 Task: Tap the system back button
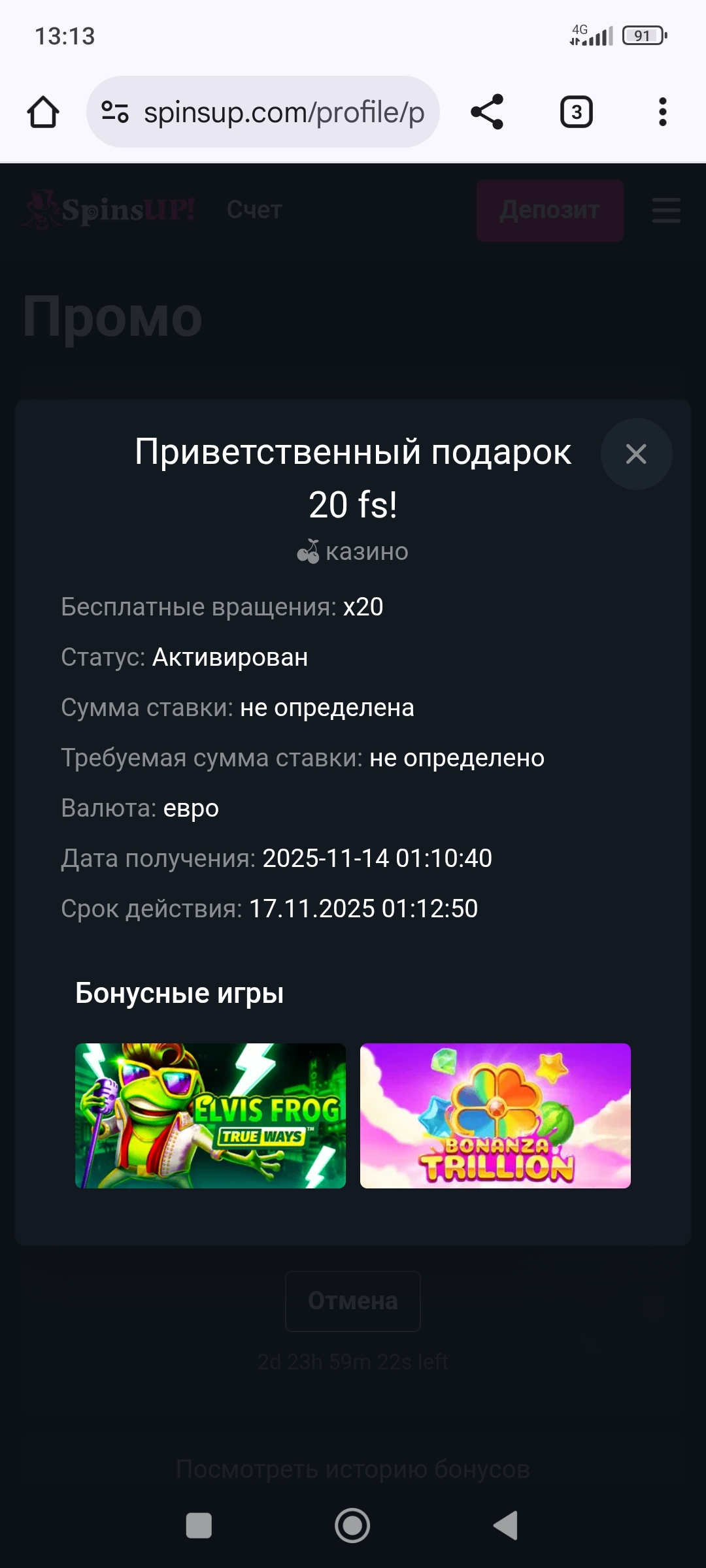[x=505, y=1526]
